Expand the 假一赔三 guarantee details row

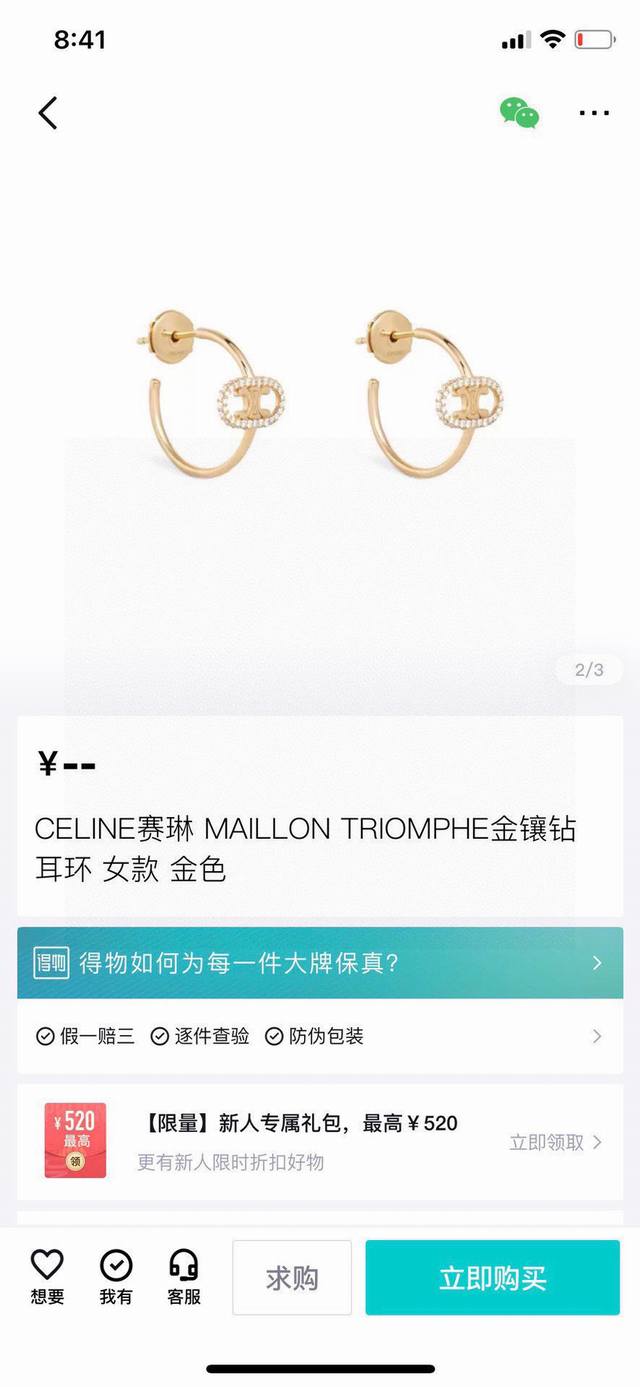coord(320,1036)
